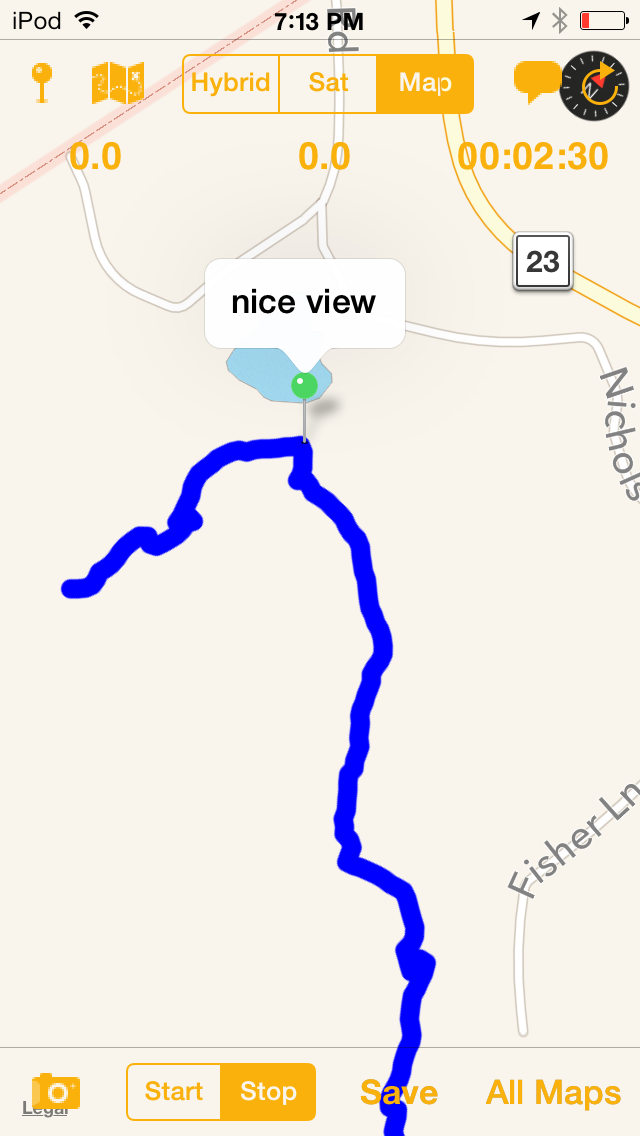Save the current track
The width and height of the screenshot is (640, 1136).
tap(399, 1093)
